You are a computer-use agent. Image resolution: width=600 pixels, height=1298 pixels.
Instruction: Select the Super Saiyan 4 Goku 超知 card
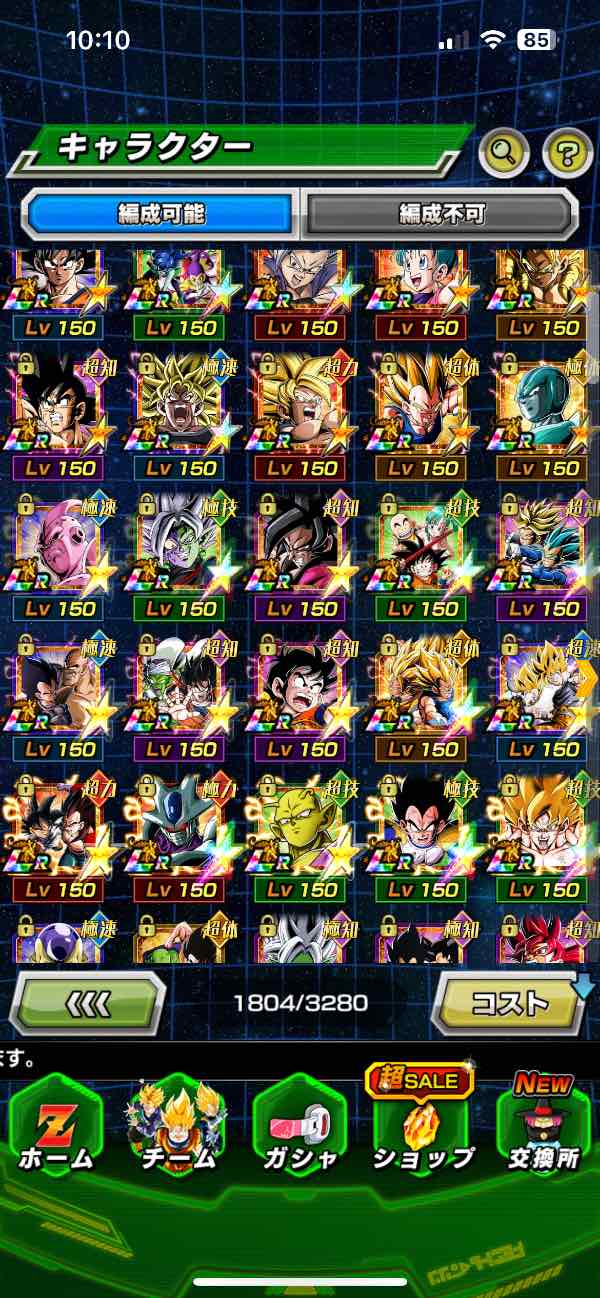click(300, 548)
